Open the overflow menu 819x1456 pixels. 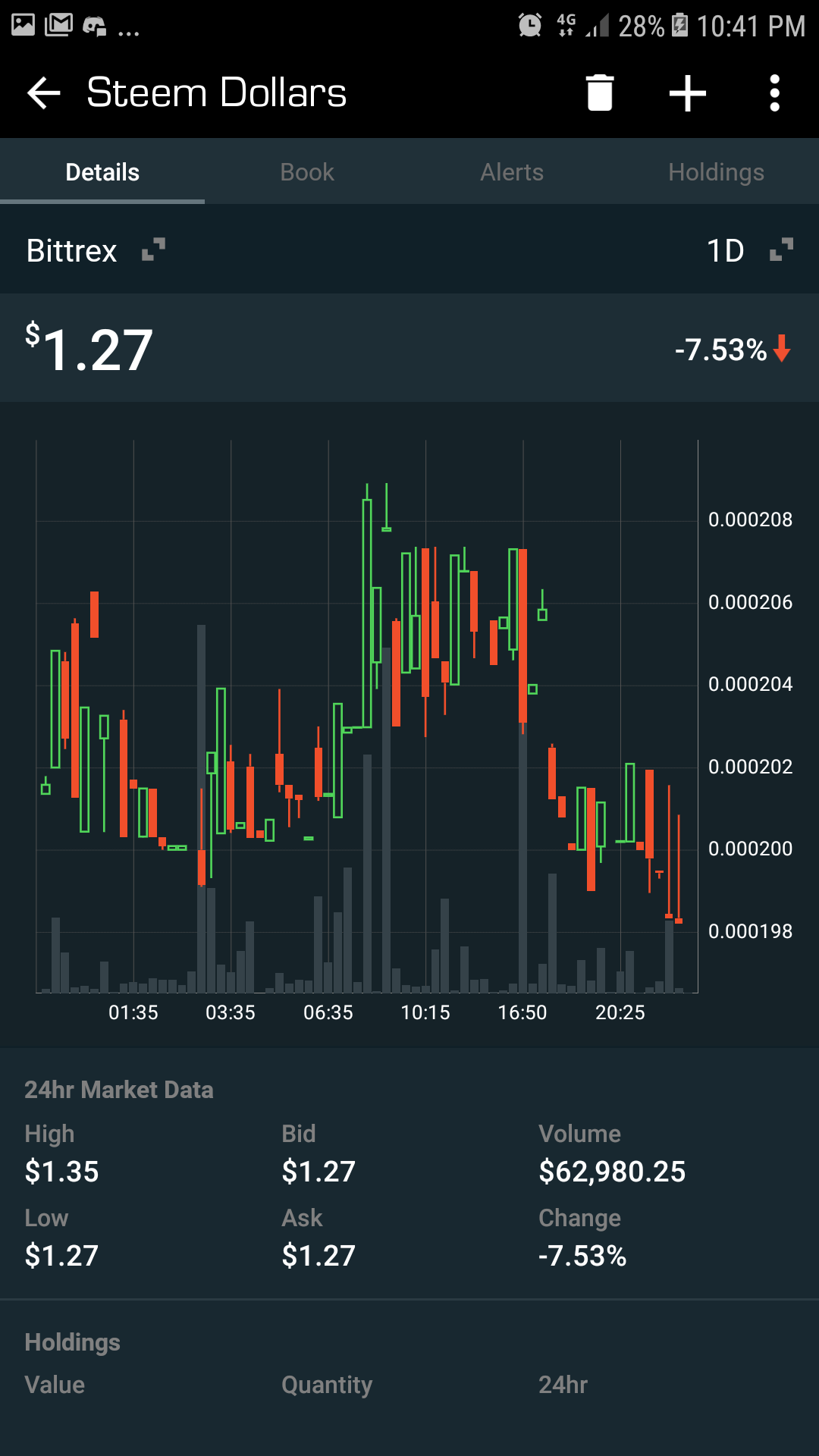[x=774, y=93]
